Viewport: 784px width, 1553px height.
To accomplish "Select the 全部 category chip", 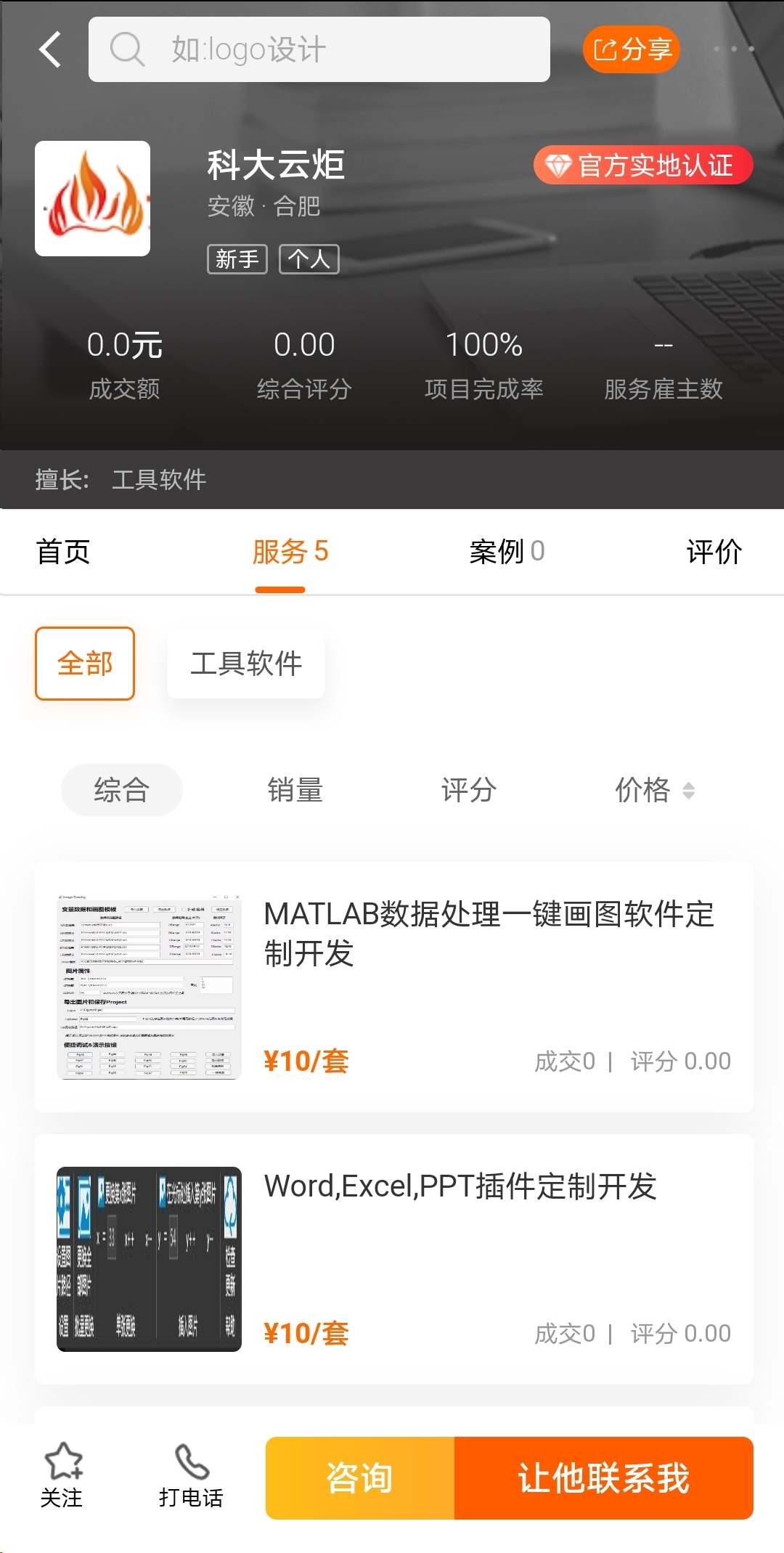I will click(85, 664).
